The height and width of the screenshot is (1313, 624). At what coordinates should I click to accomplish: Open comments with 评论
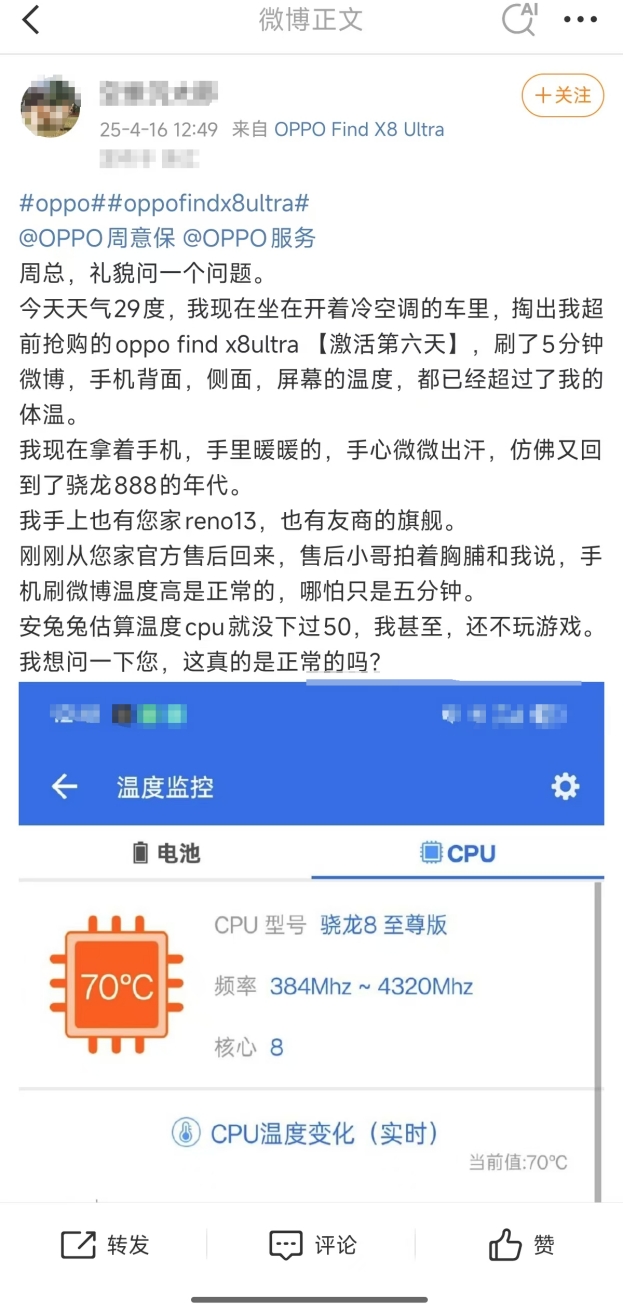[312, 1245]
